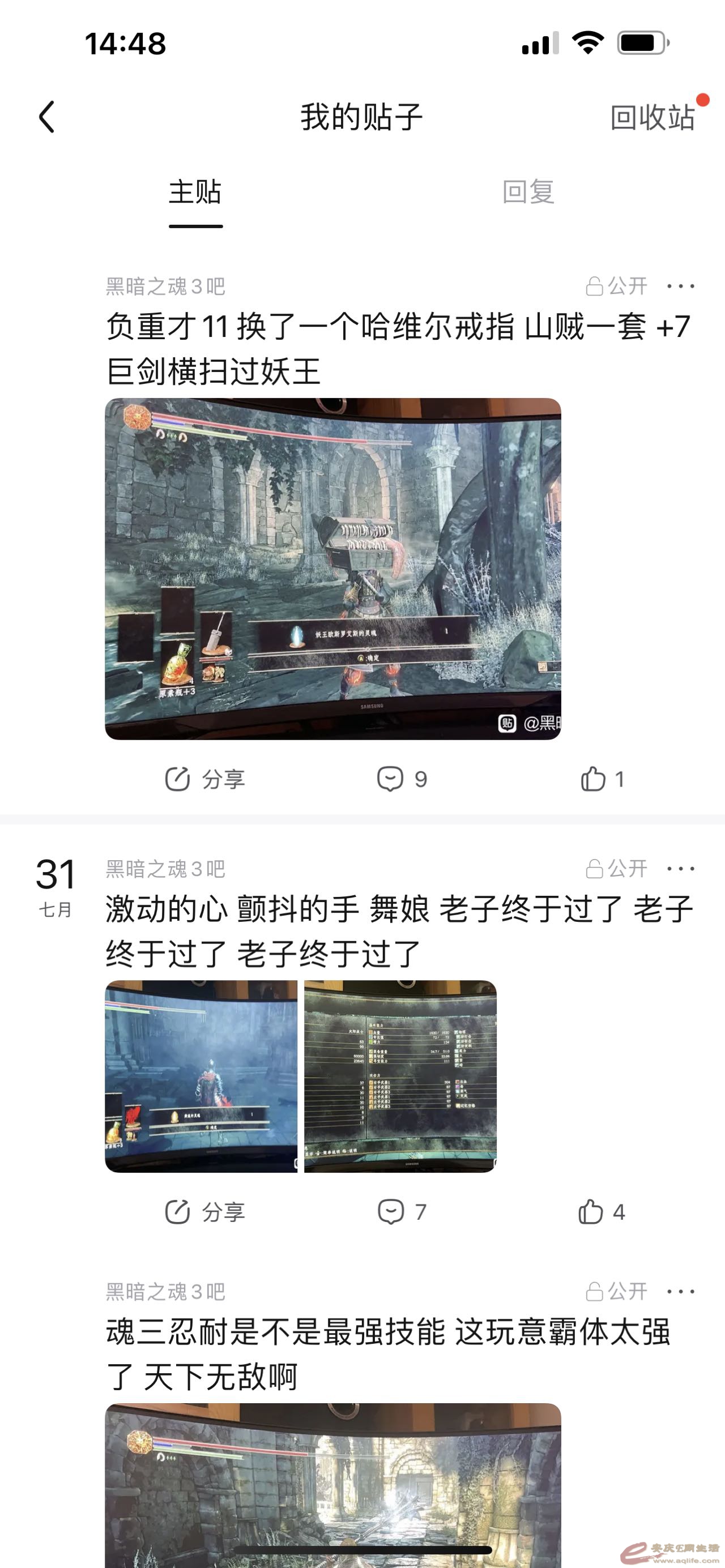Like the 巨剑横扫过妖王 post
The width and height of the screenshot is (725, 1568).
pyautogui.click(x=602, y=779)
